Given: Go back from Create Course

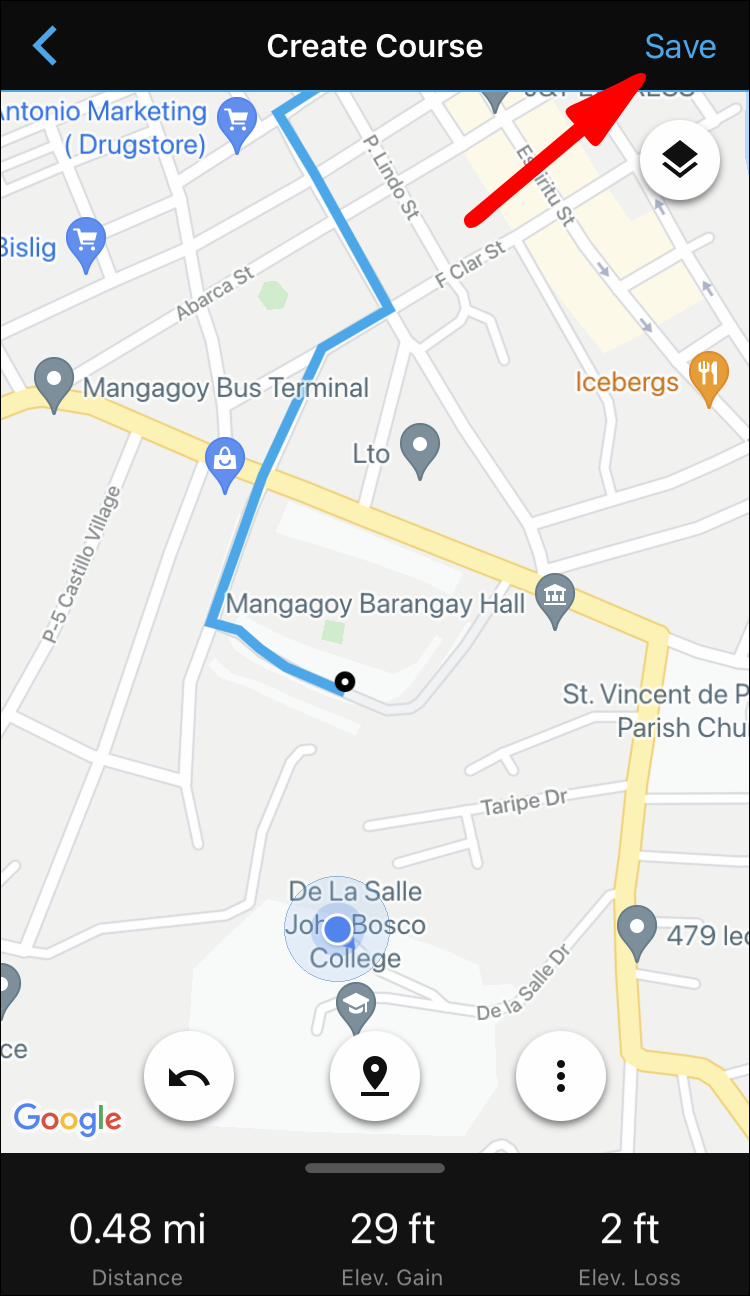Looking at the screenshot, I should coord(46,46).
